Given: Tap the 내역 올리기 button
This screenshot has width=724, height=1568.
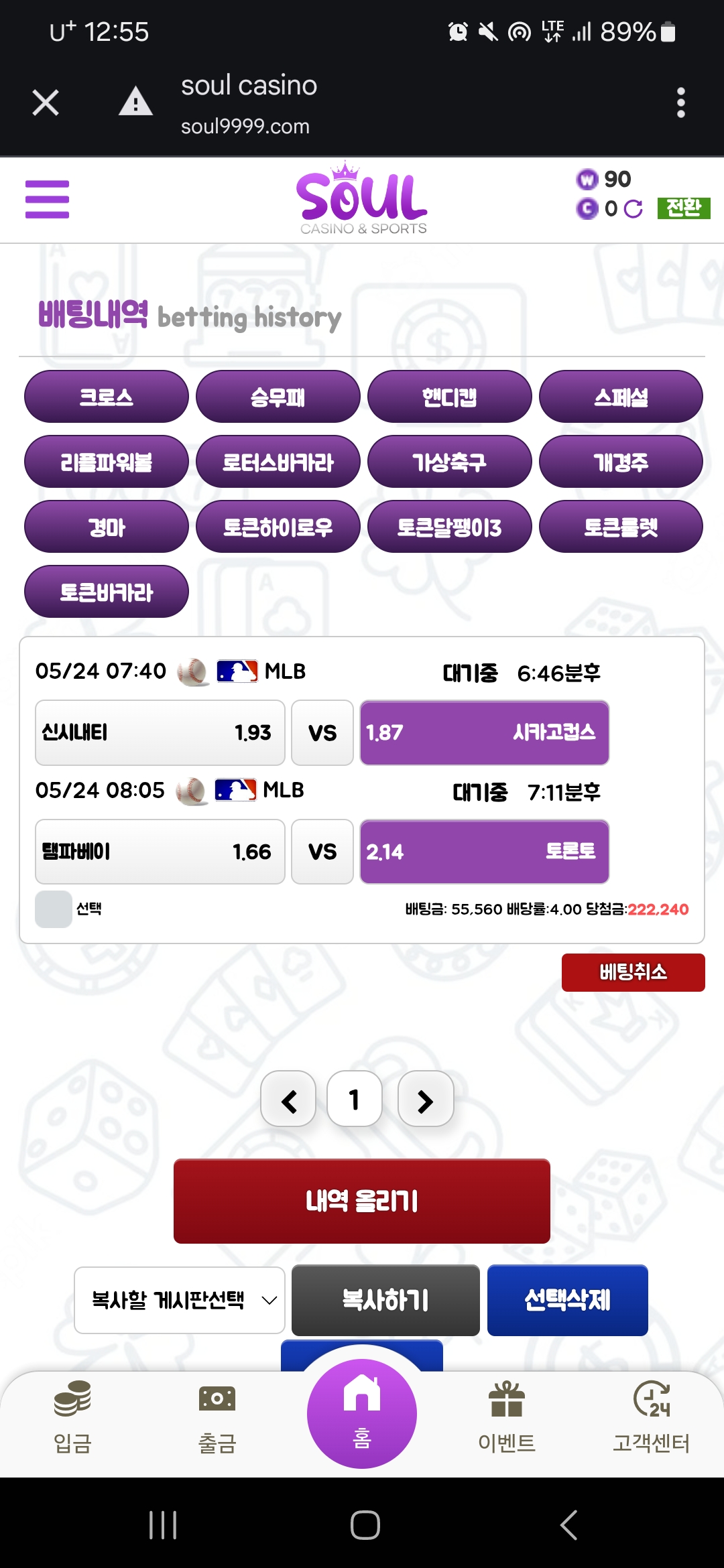Looking at the screenshot, I should pyautogui.click(x=362, y=1201).
